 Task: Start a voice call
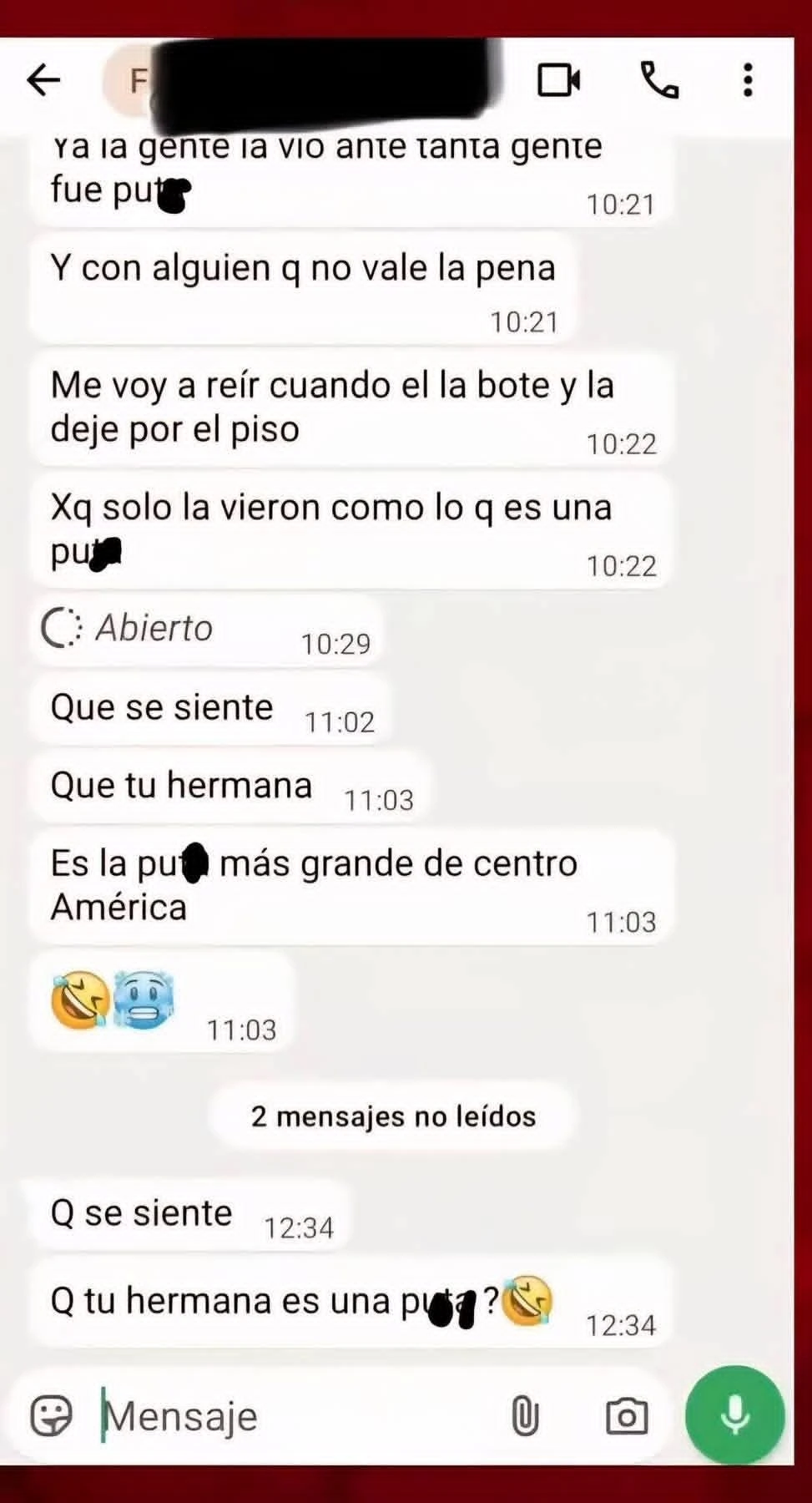pyautogui.click(x=659, y=80)
